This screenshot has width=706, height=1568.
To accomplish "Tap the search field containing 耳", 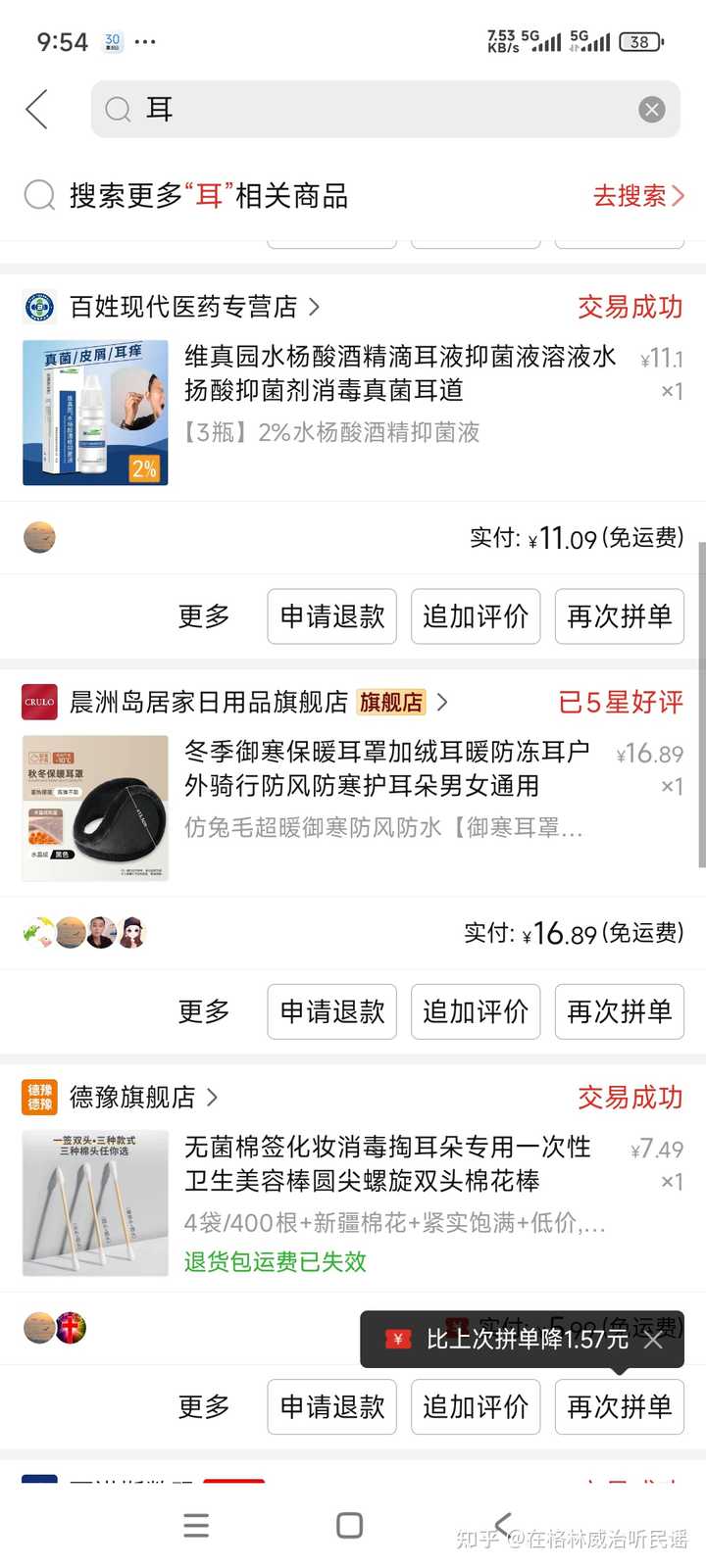I will [373, 109].
